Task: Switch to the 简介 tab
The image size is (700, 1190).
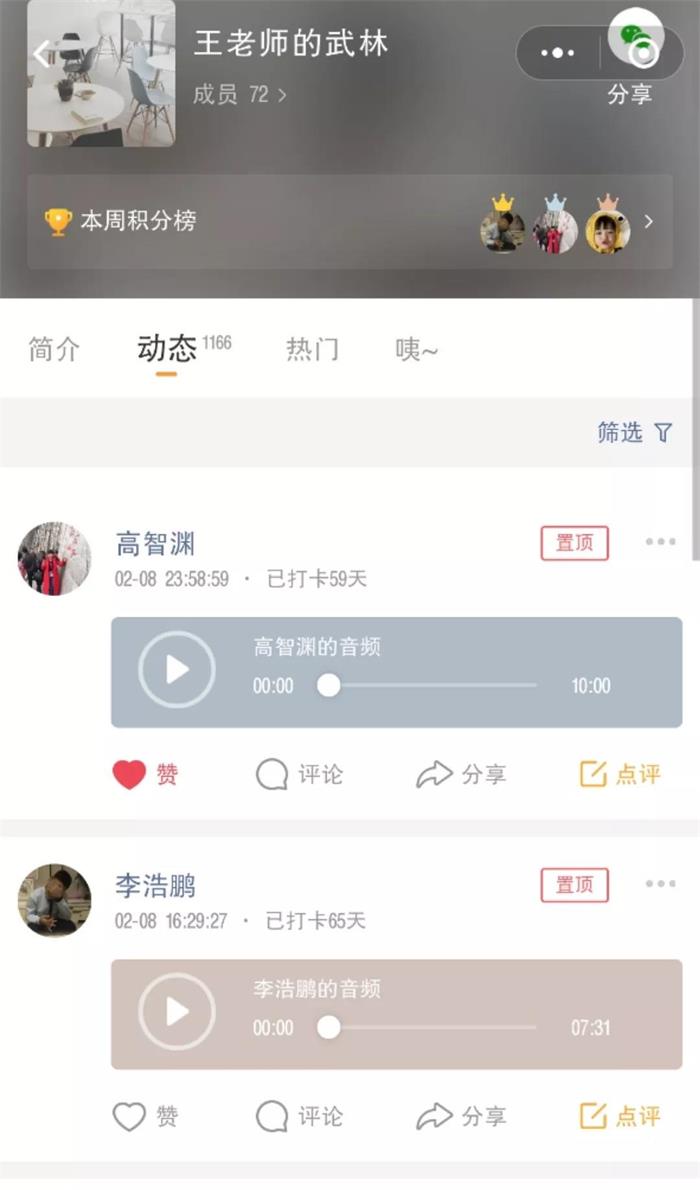Action: [54, 350]
